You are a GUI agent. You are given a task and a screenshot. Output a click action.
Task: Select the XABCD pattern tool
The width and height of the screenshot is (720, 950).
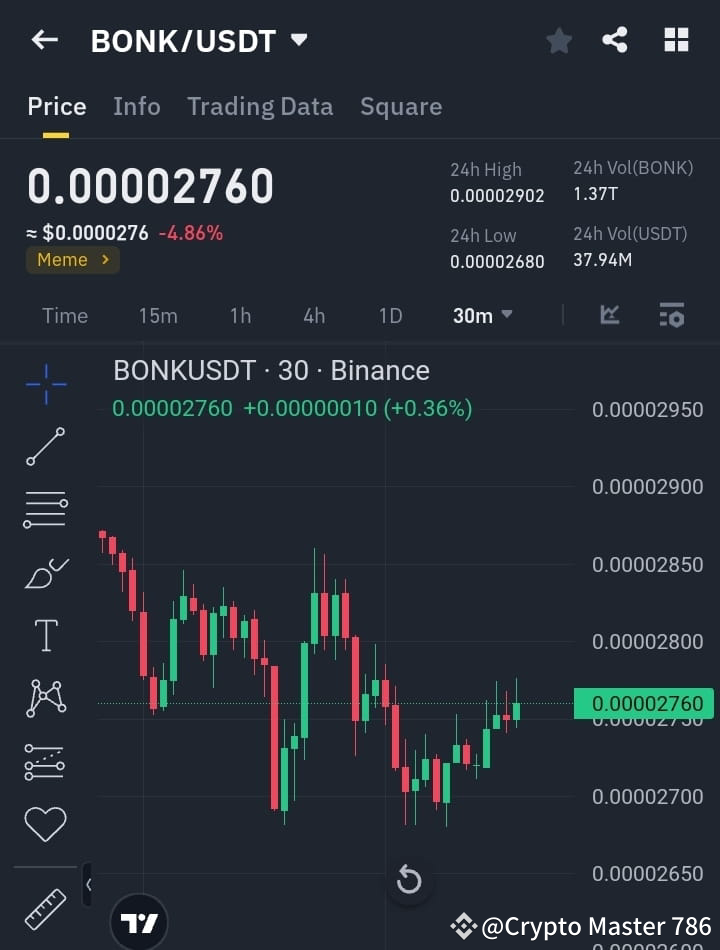point(44,698)
